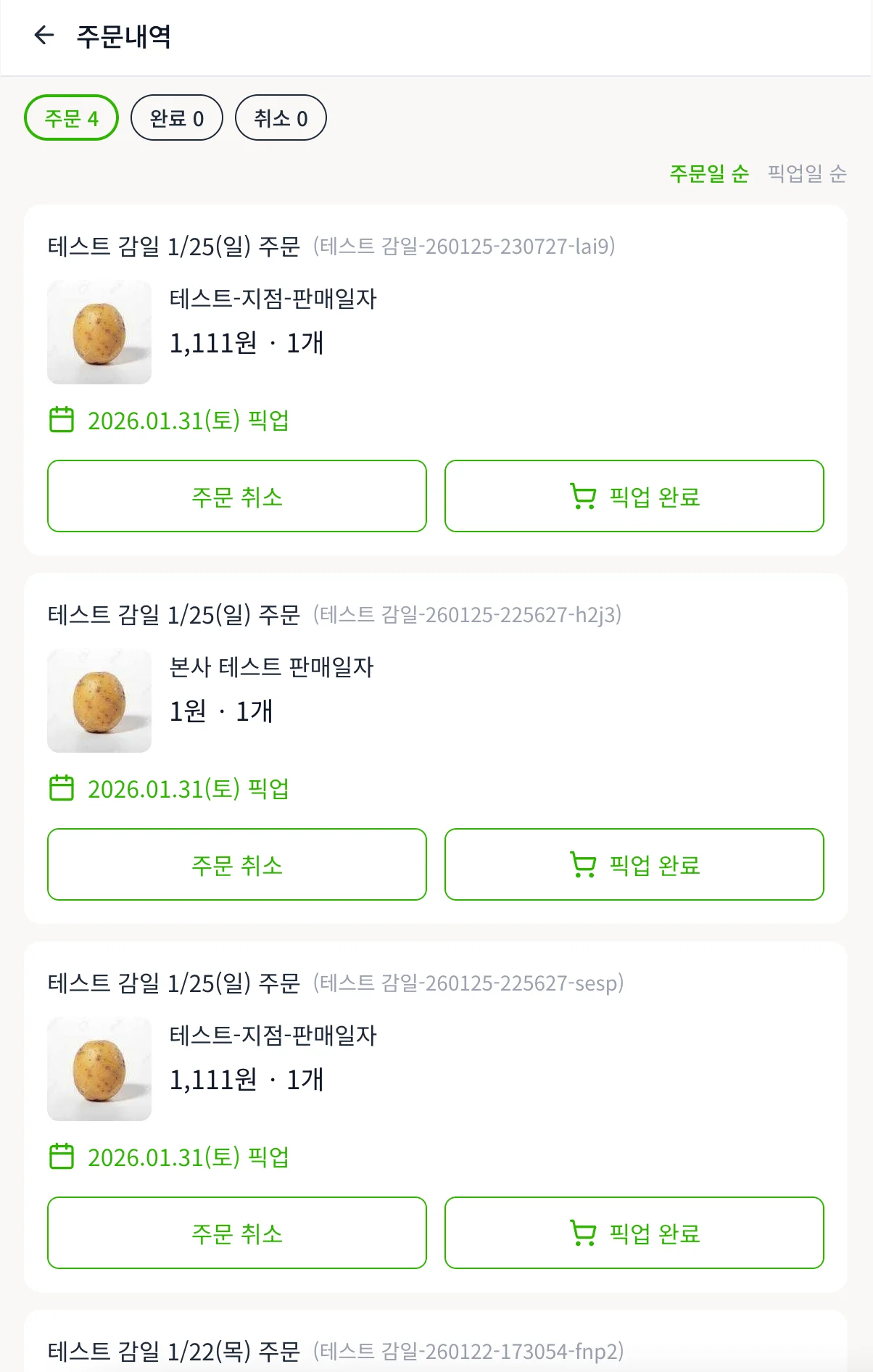The image size is (873, 1372).
Task: Open the first potato product thumbnail image
Action: click(99, 332)
